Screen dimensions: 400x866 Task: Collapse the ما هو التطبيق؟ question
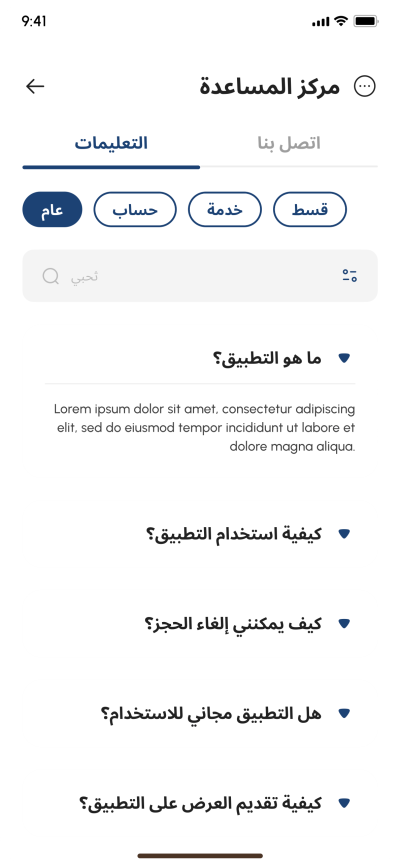(200, 358)
